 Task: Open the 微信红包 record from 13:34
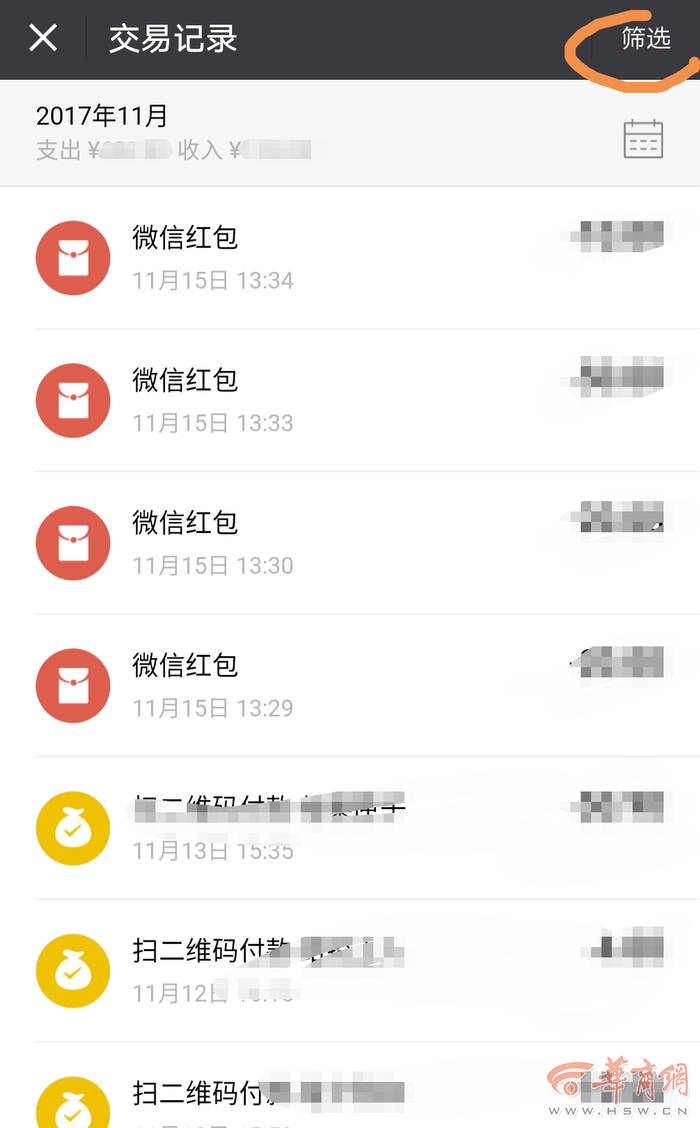point(350,258)
